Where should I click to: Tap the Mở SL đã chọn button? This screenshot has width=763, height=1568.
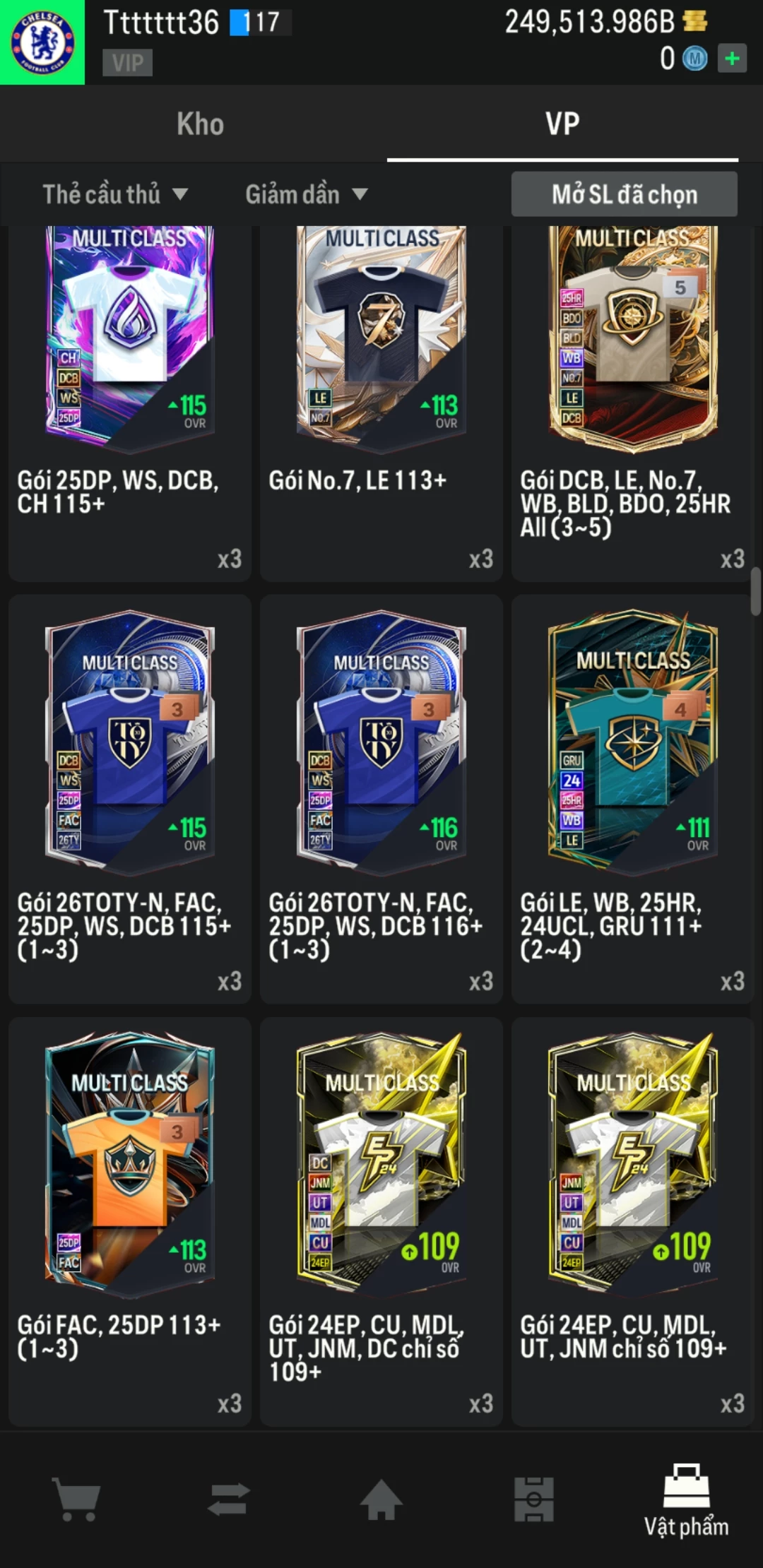(x=624, y=194)
